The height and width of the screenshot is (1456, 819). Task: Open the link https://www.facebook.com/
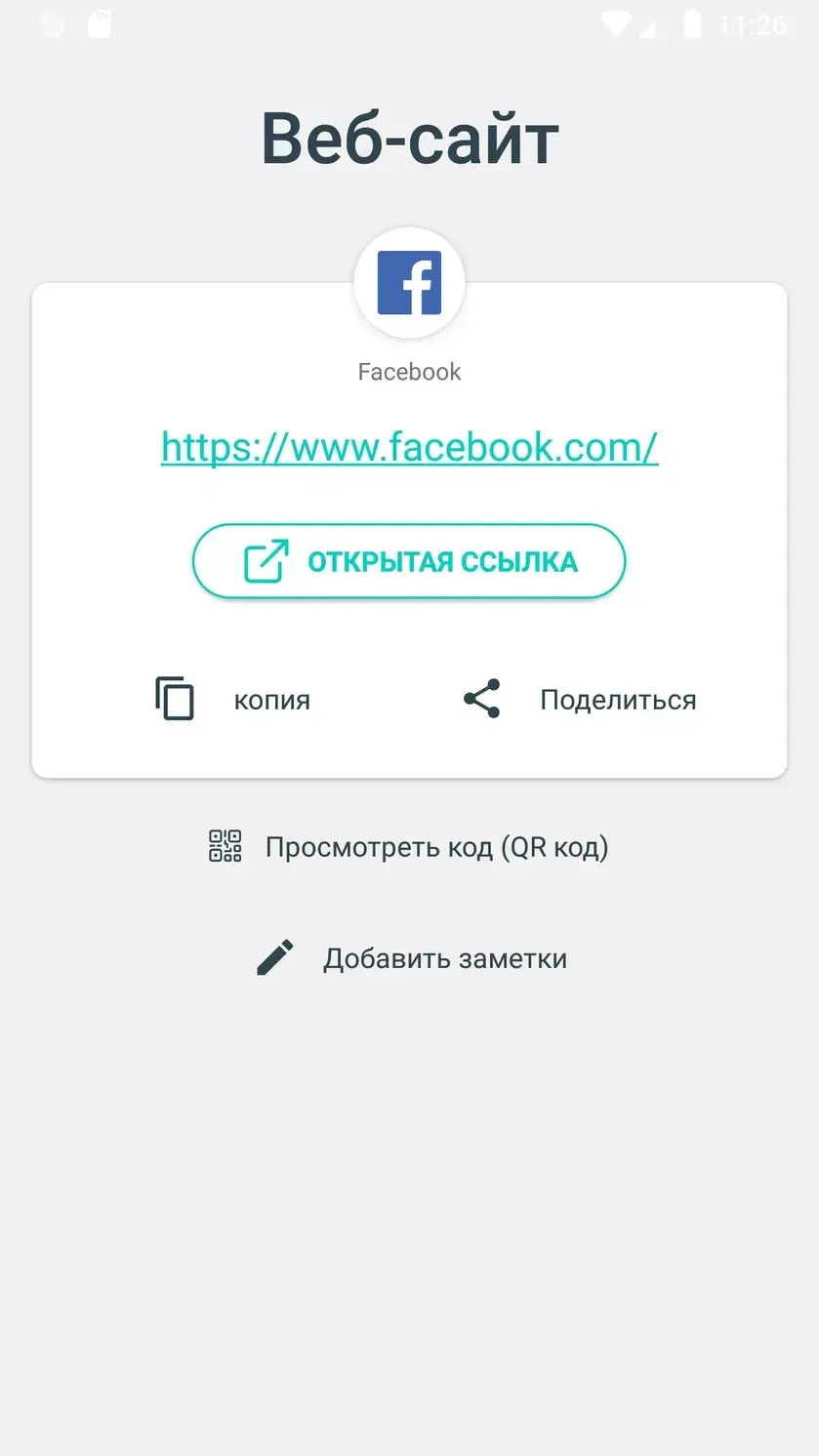point(409,448)
